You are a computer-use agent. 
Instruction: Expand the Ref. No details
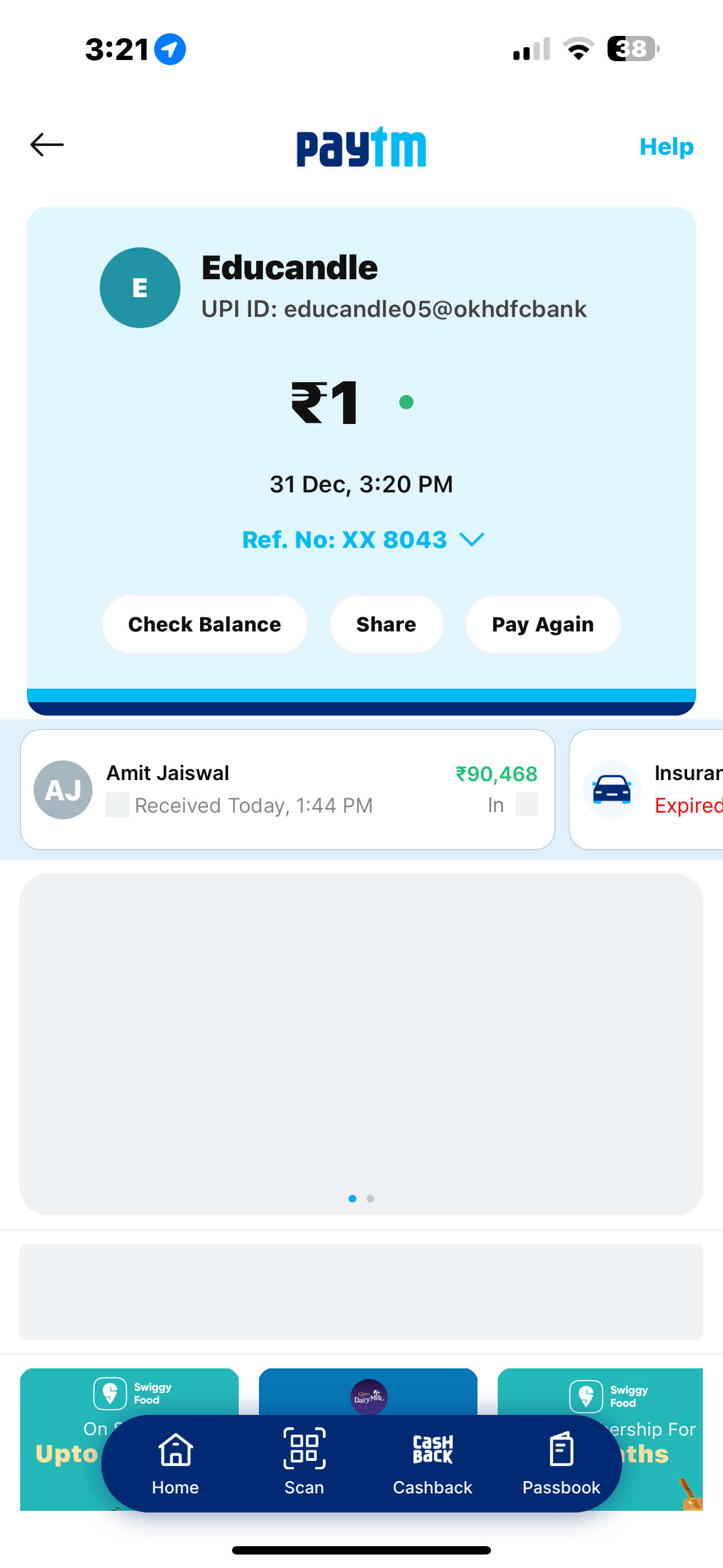point(363,539)
